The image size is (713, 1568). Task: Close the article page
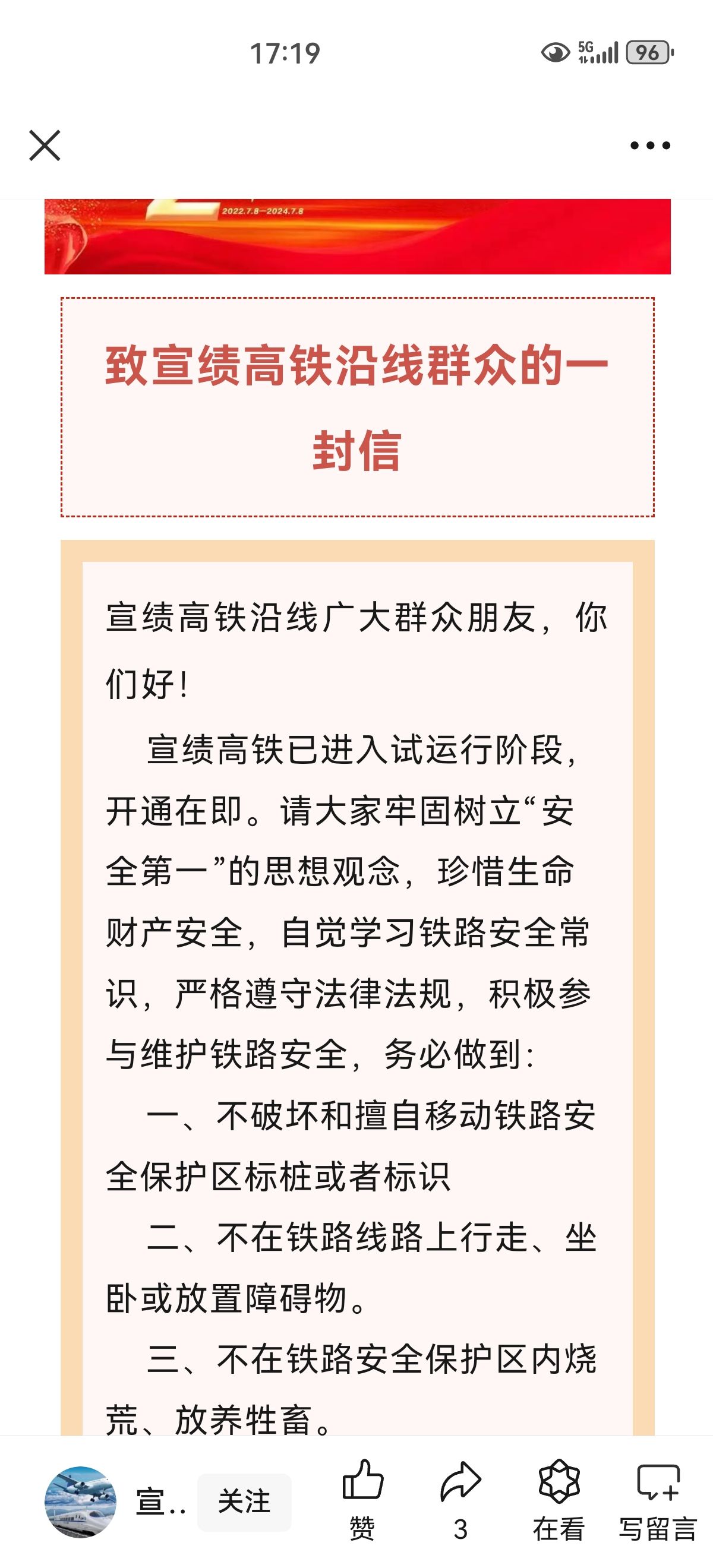point(45,146)
